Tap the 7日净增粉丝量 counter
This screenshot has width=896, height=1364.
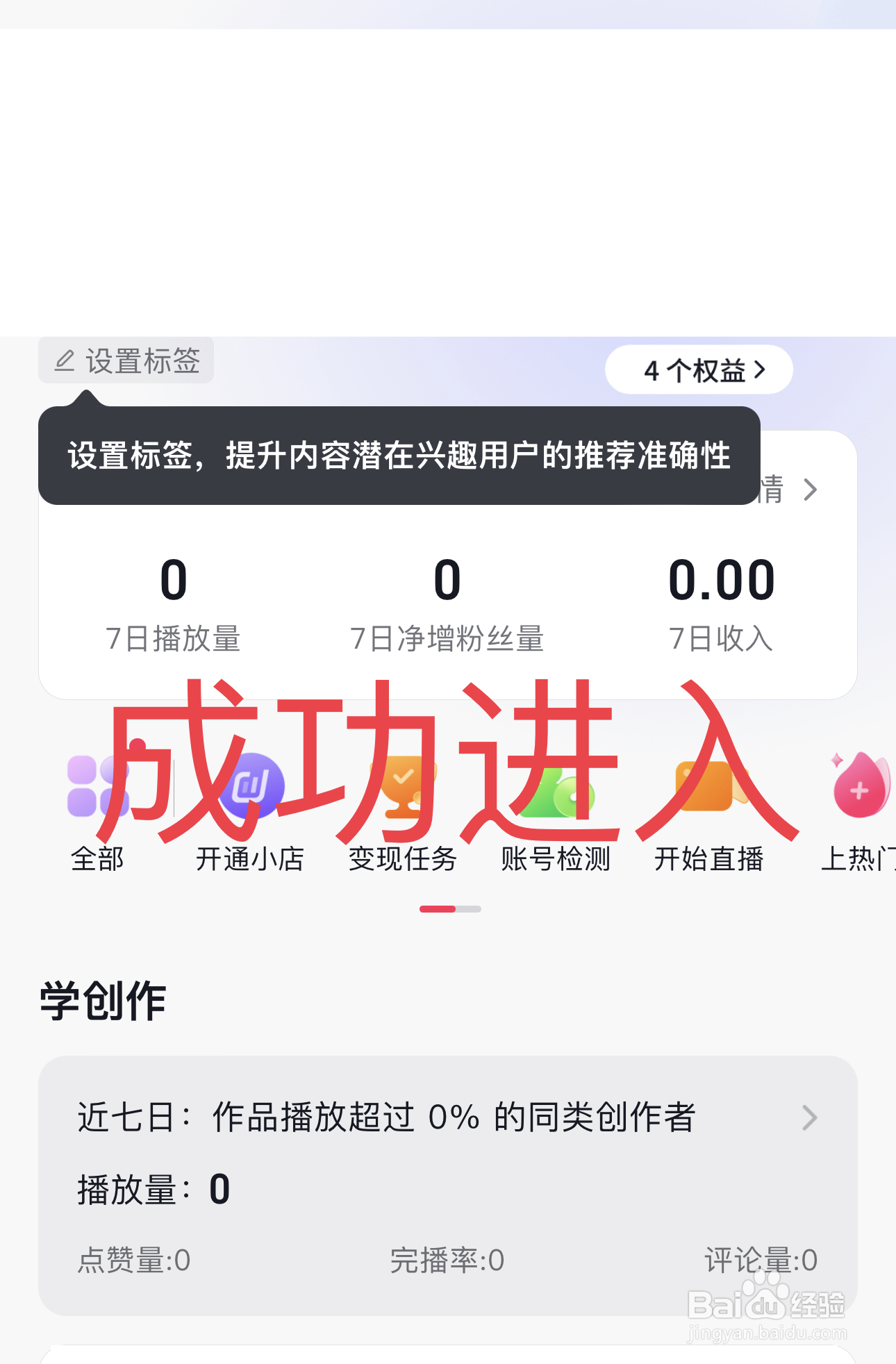tap(448, 604)
